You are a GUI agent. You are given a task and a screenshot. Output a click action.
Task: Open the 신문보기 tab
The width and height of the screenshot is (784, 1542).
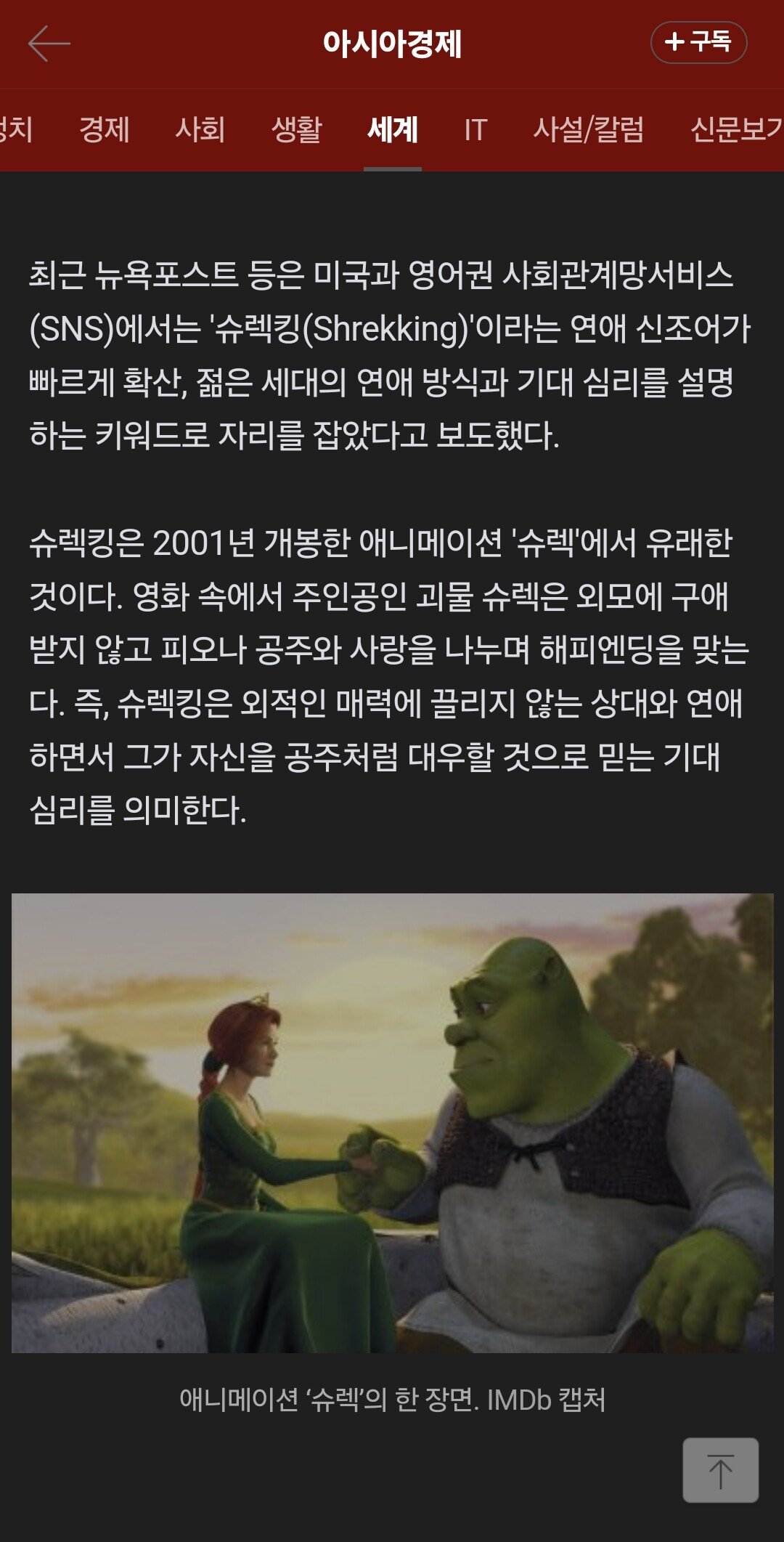[x=736, y=130]
